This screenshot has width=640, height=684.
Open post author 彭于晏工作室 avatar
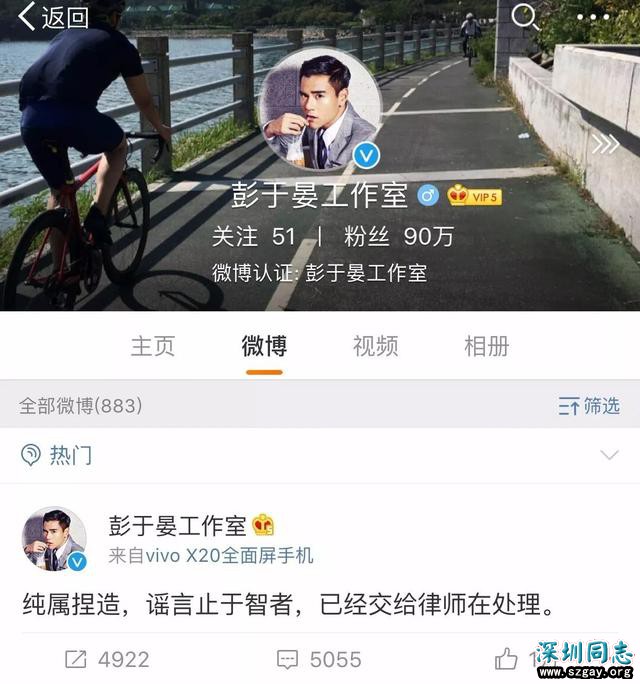[54, 540]
